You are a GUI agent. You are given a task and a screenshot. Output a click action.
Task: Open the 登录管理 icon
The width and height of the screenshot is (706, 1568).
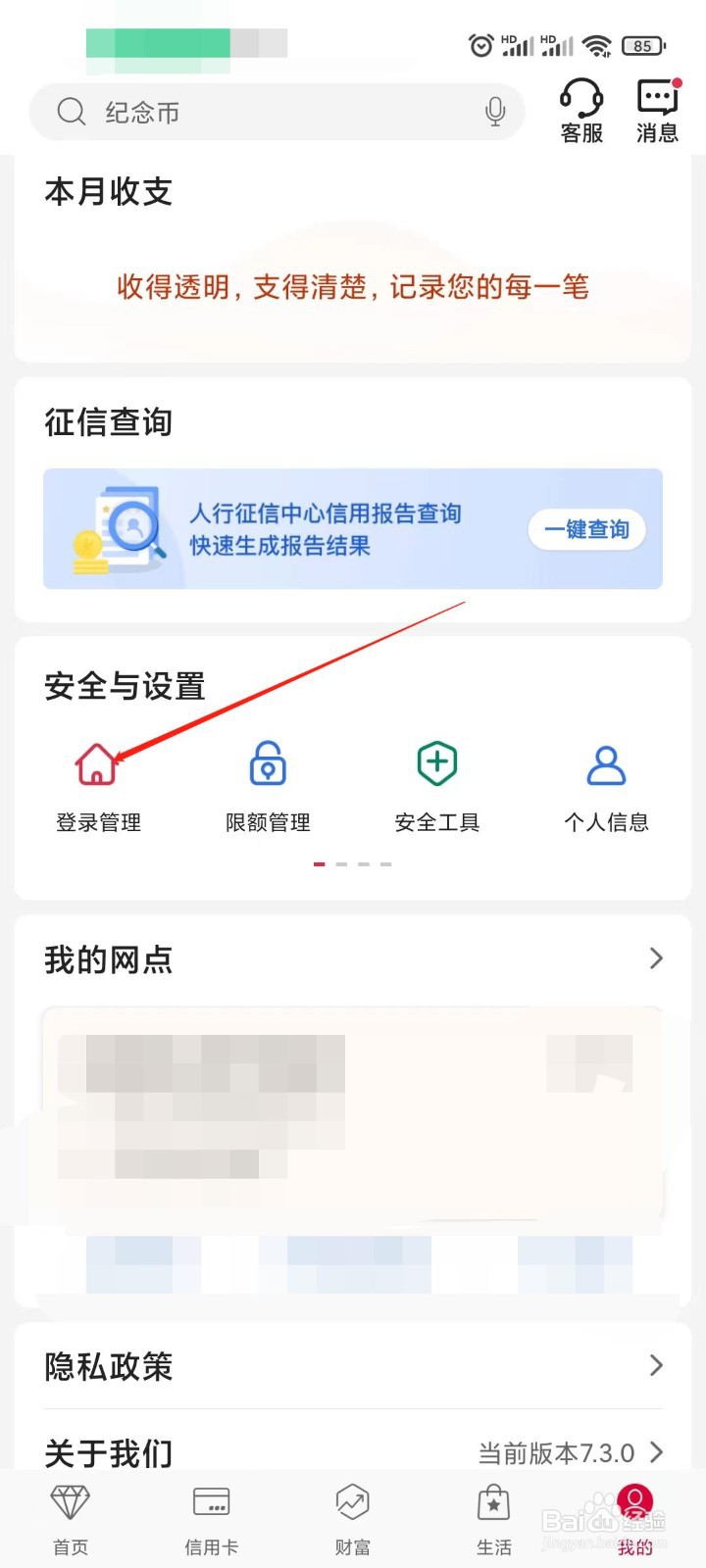(97, 762)
